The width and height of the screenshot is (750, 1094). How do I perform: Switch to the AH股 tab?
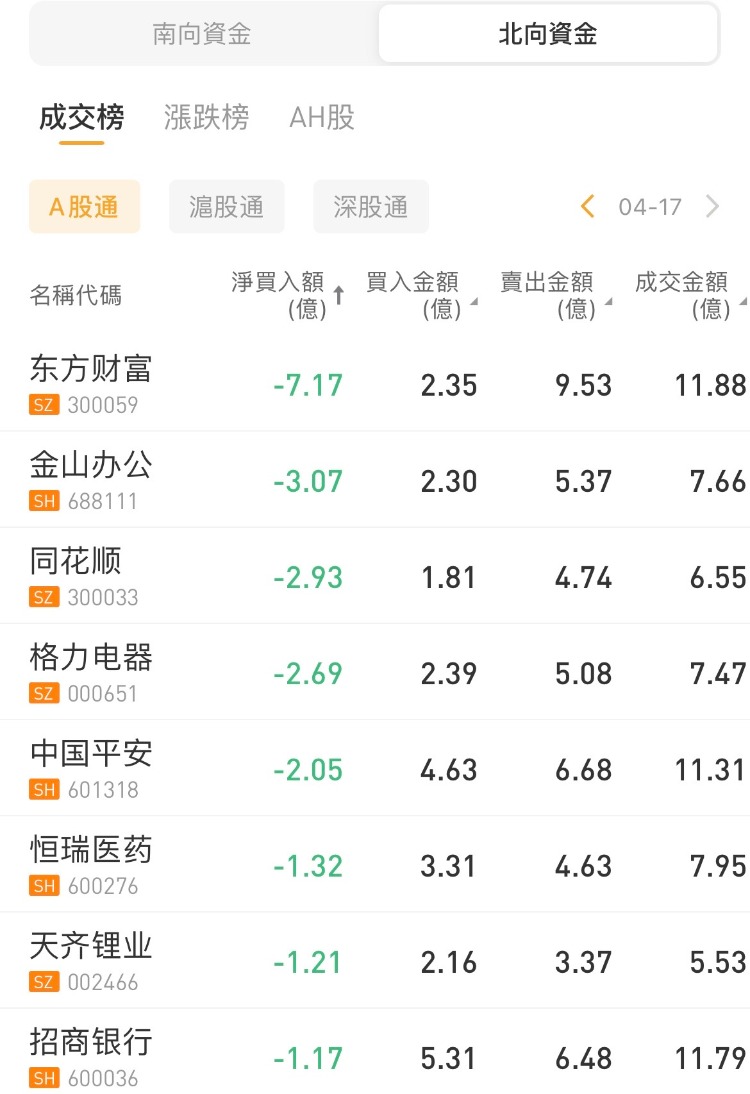[x=322, y=118]
